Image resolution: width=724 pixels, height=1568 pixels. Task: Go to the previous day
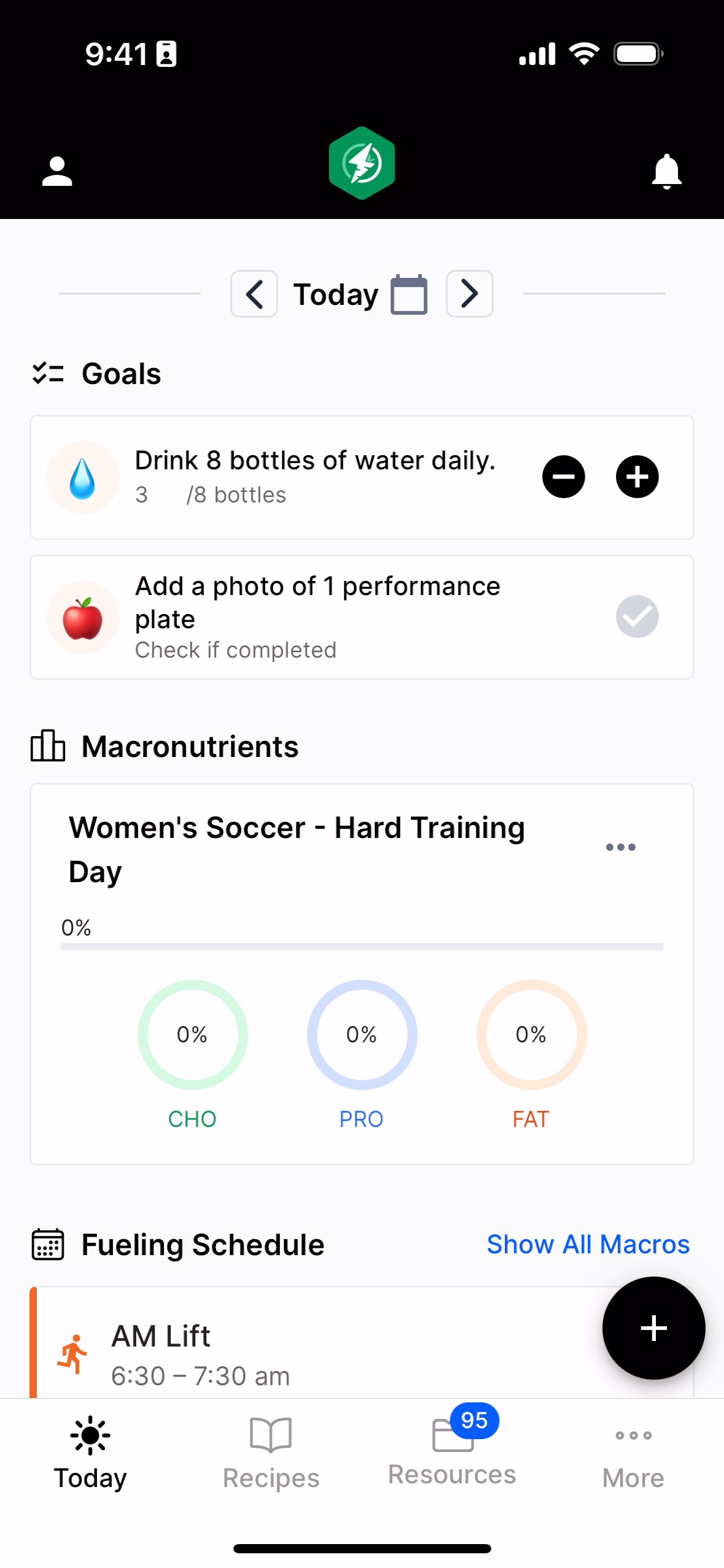pos(254,294)
